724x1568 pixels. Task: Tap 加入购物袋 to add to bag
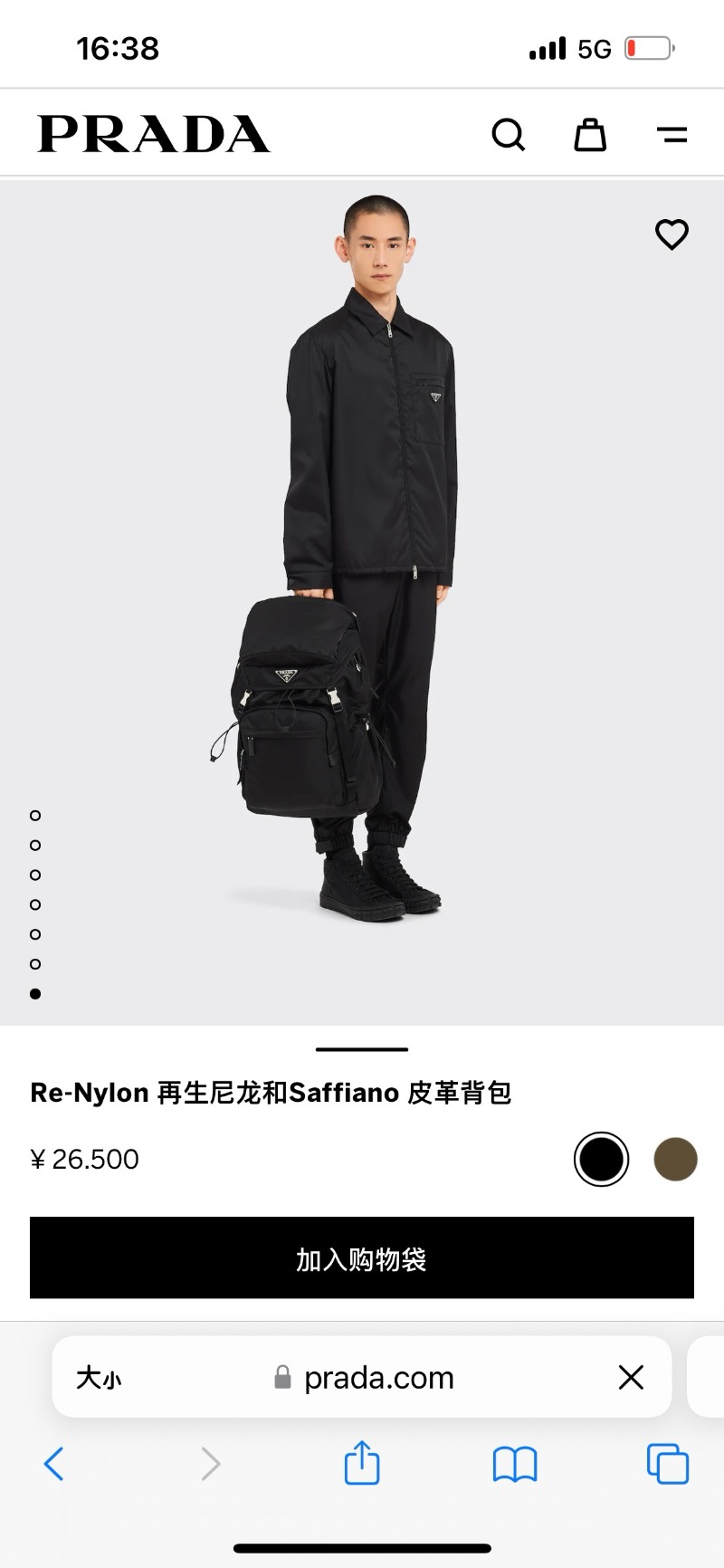pos(362,1258)
